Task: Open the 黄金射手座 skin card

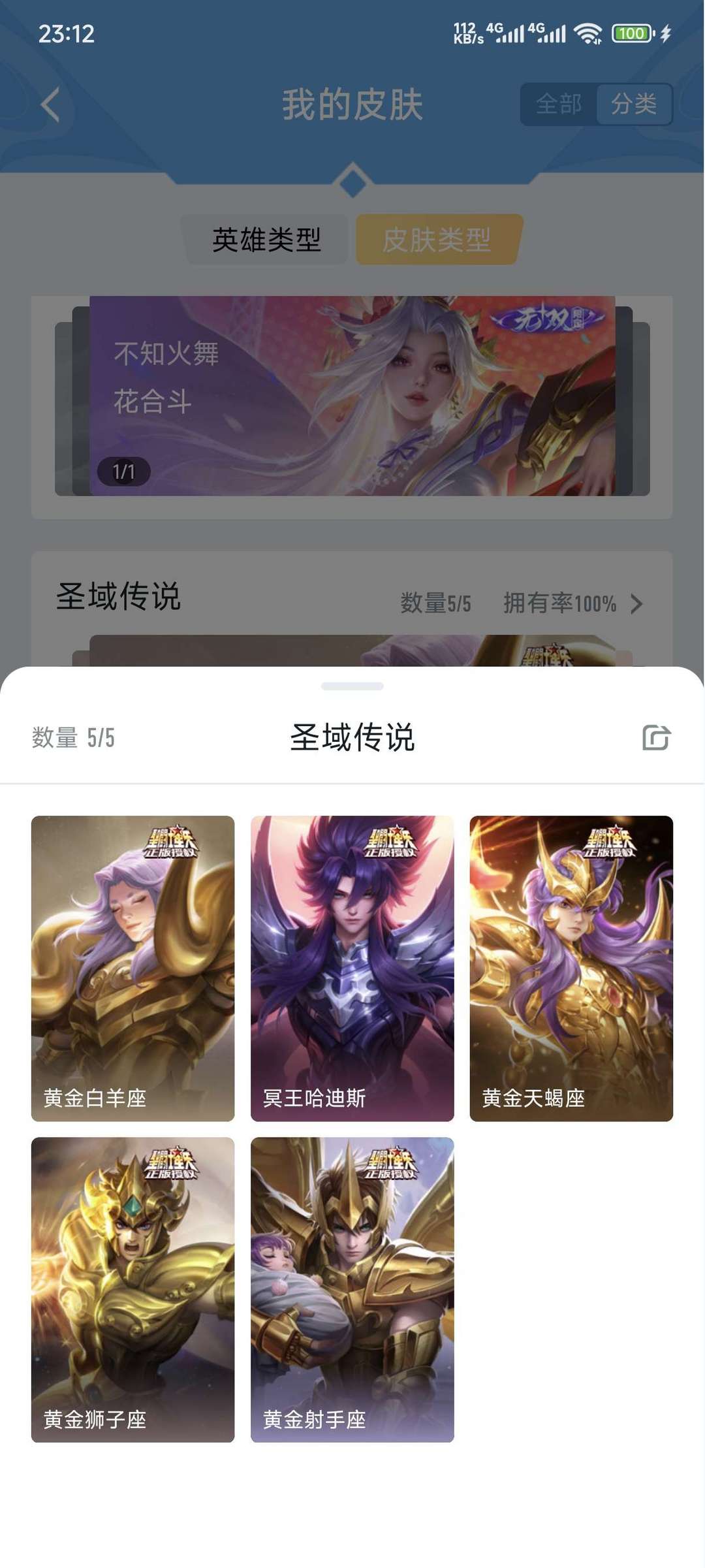Action: [x=352, y=1289]
